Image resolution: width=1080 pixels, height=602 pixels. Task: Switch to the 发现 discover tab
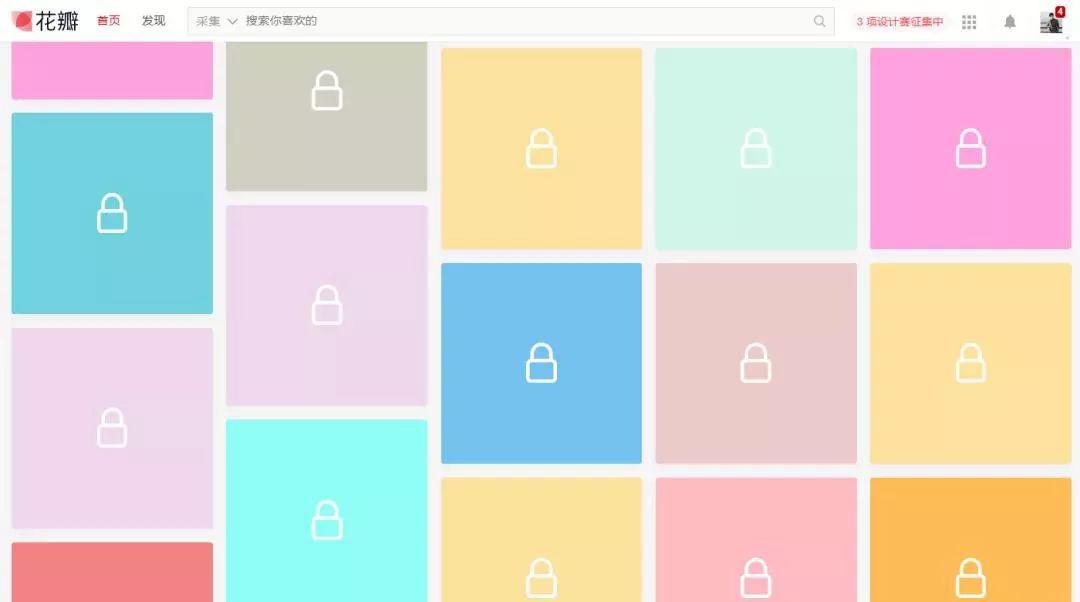pyautogui.click(x=153, y=21)
